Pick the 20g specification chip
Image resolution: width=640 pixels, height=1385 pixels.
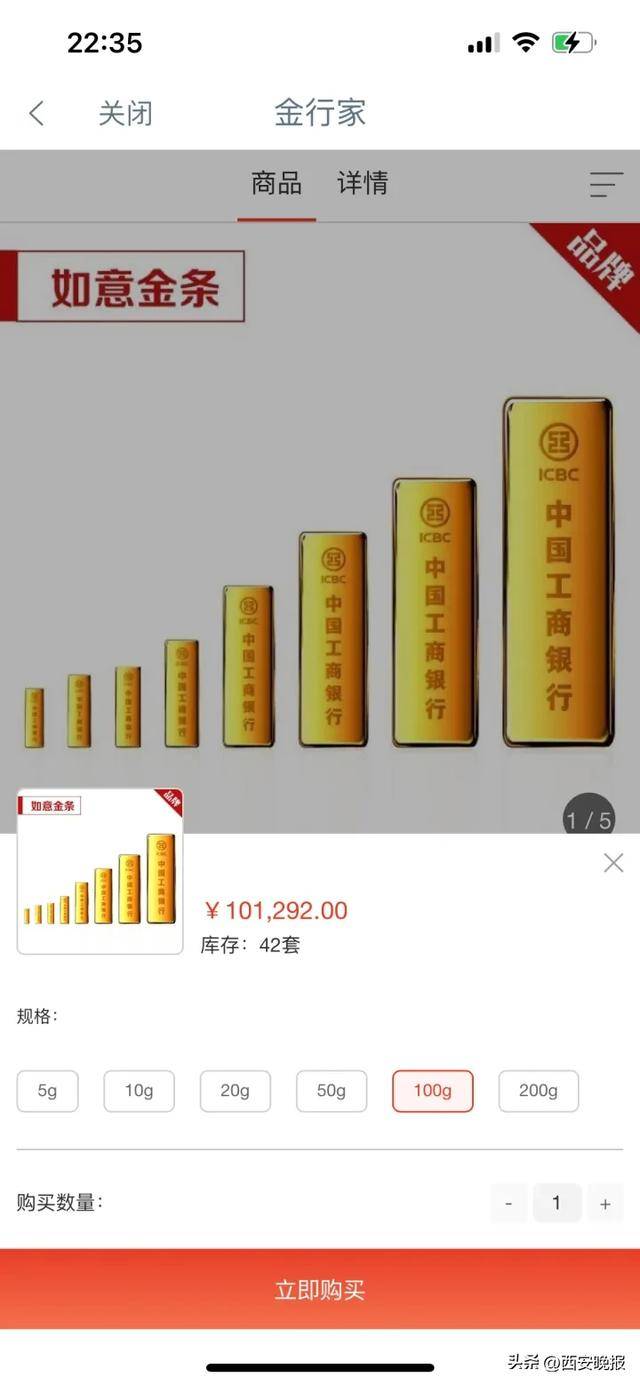point(235,1091)
